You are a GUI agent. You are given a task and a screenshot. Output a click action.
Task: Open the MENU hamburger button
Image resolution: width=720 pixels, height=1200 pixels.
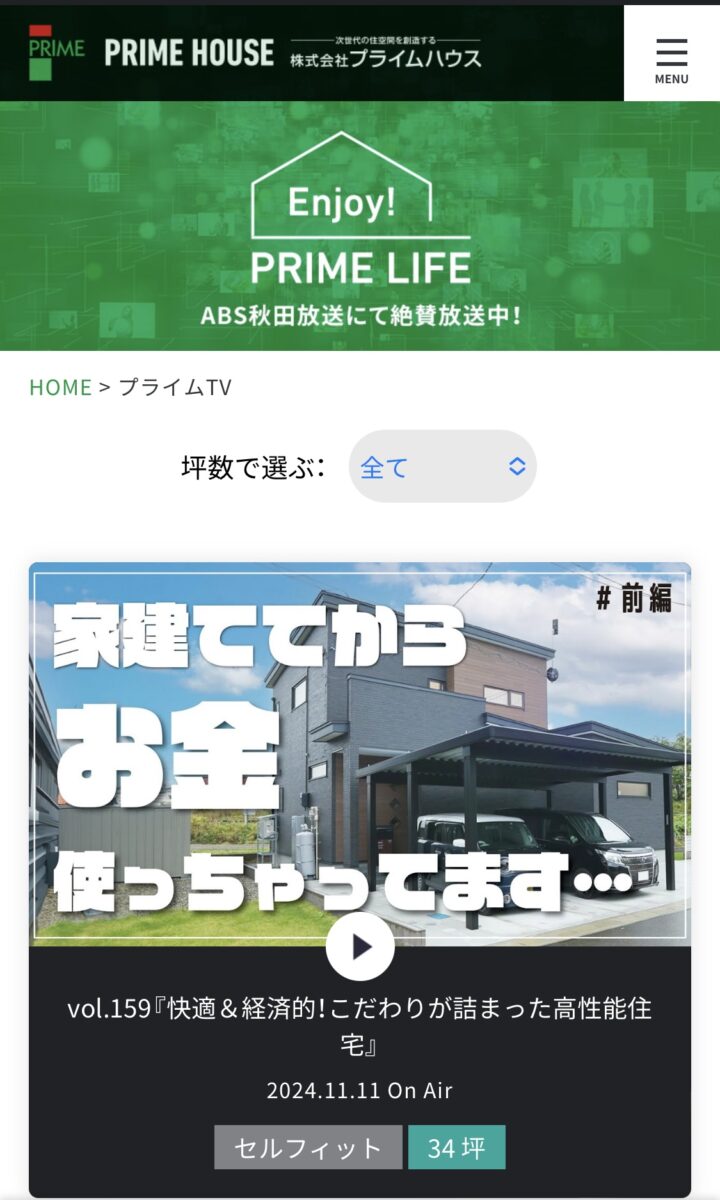coord(671,53)
